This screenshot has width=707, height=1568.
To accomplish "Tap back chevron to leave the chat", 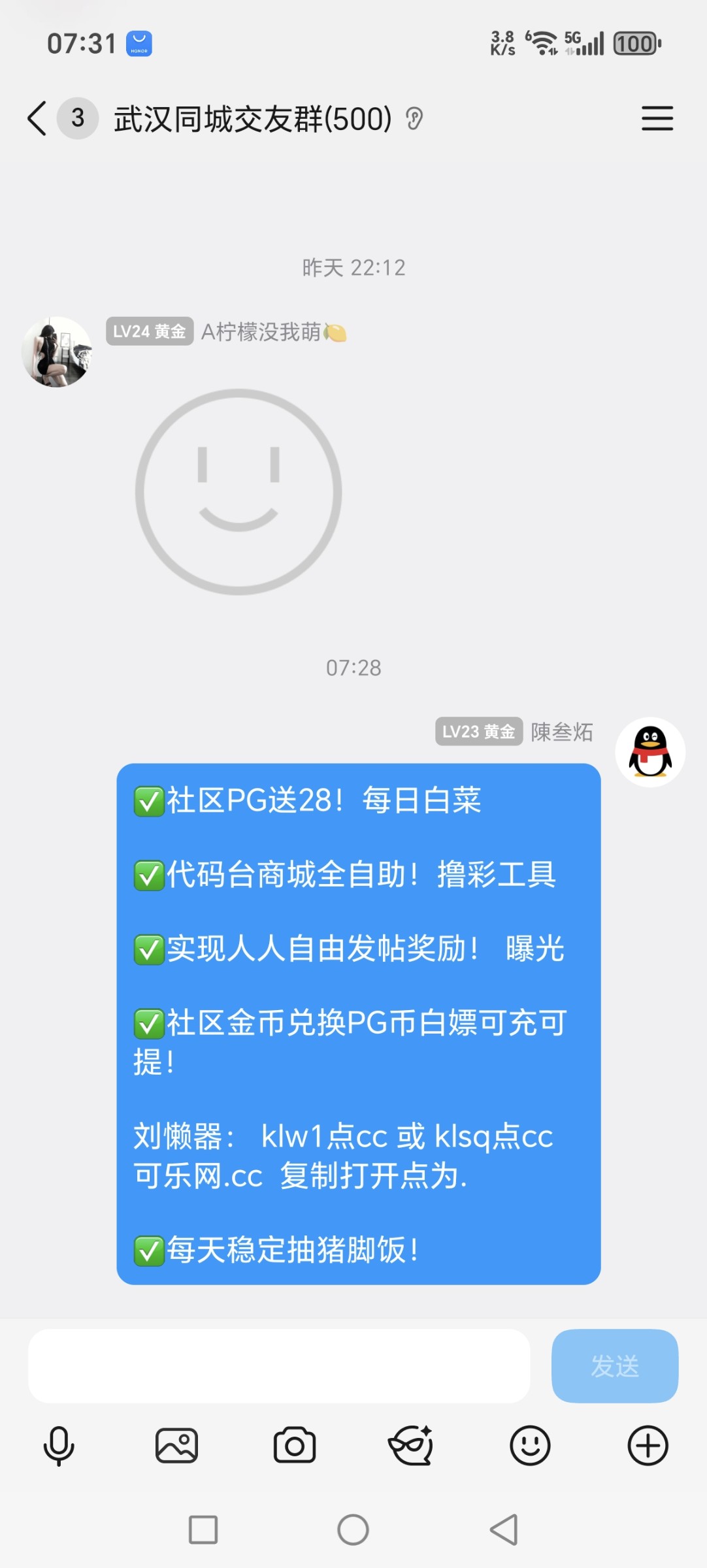I will click(36, 119).
